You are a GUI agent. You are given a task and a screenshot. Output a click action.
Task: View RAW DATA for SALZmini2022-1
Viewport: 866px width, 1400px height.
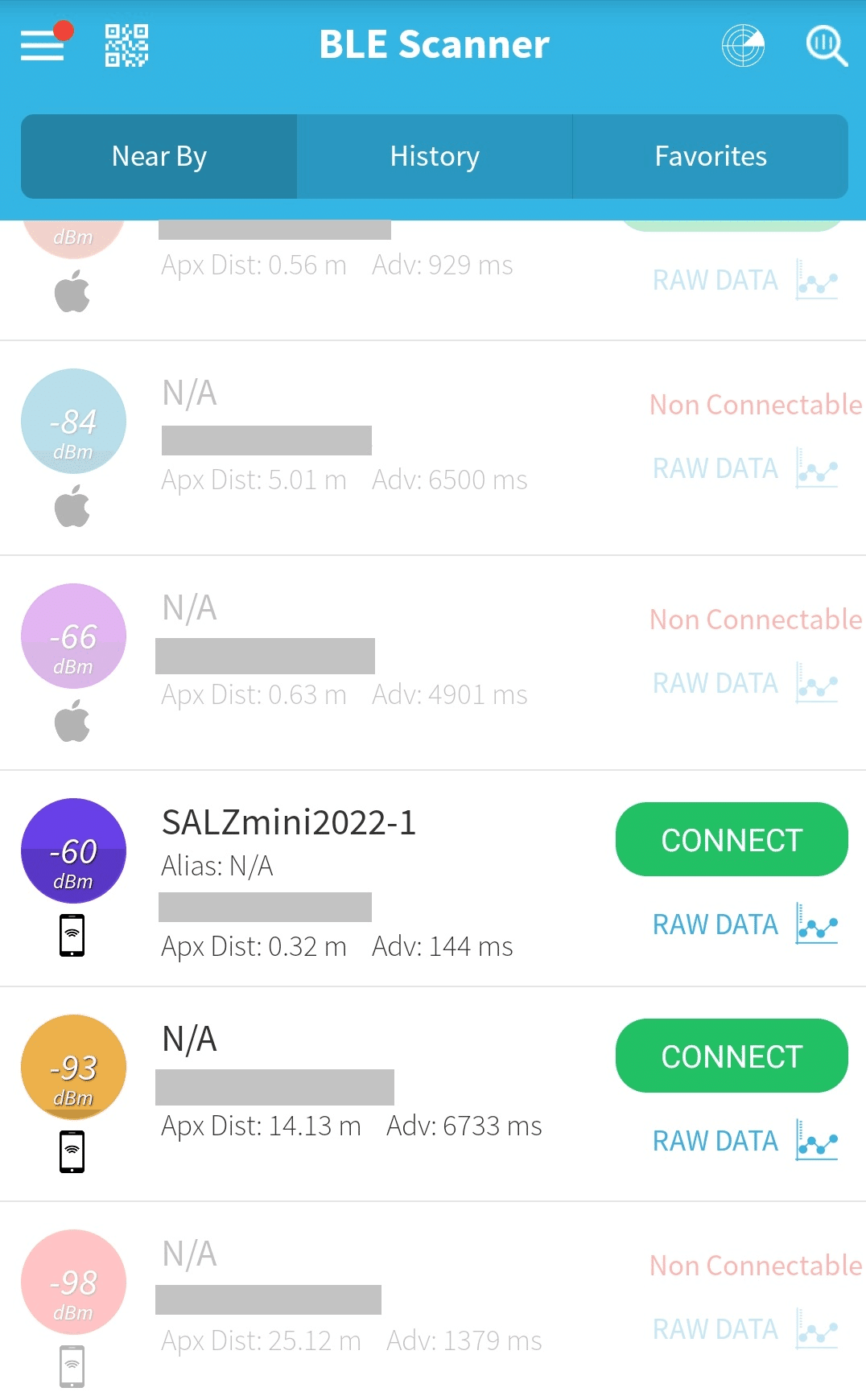(745, 924)
